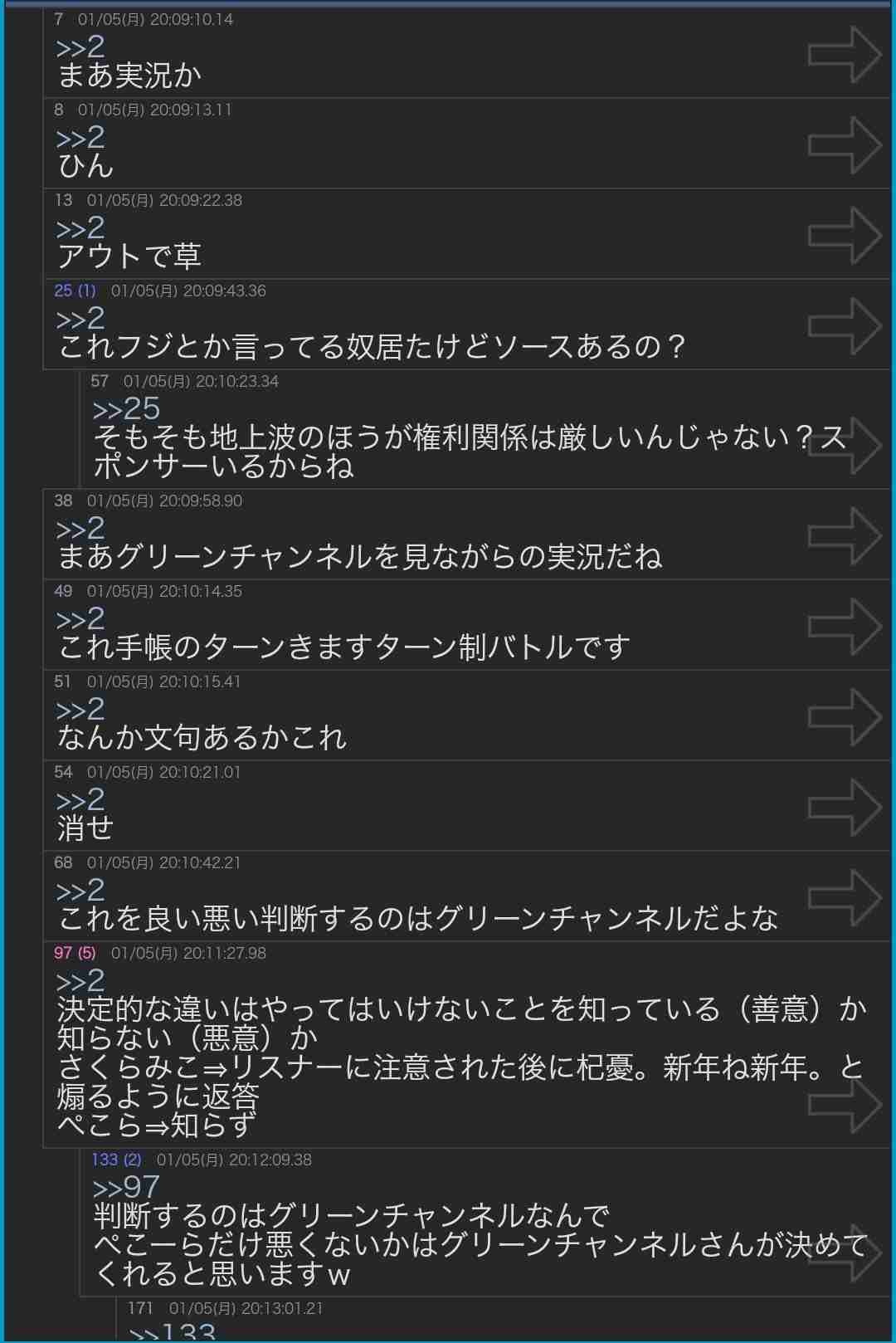Tap the arrow on post 8 'ひん'
Viewport: 896px width, 1343px height.
point(845,145)
